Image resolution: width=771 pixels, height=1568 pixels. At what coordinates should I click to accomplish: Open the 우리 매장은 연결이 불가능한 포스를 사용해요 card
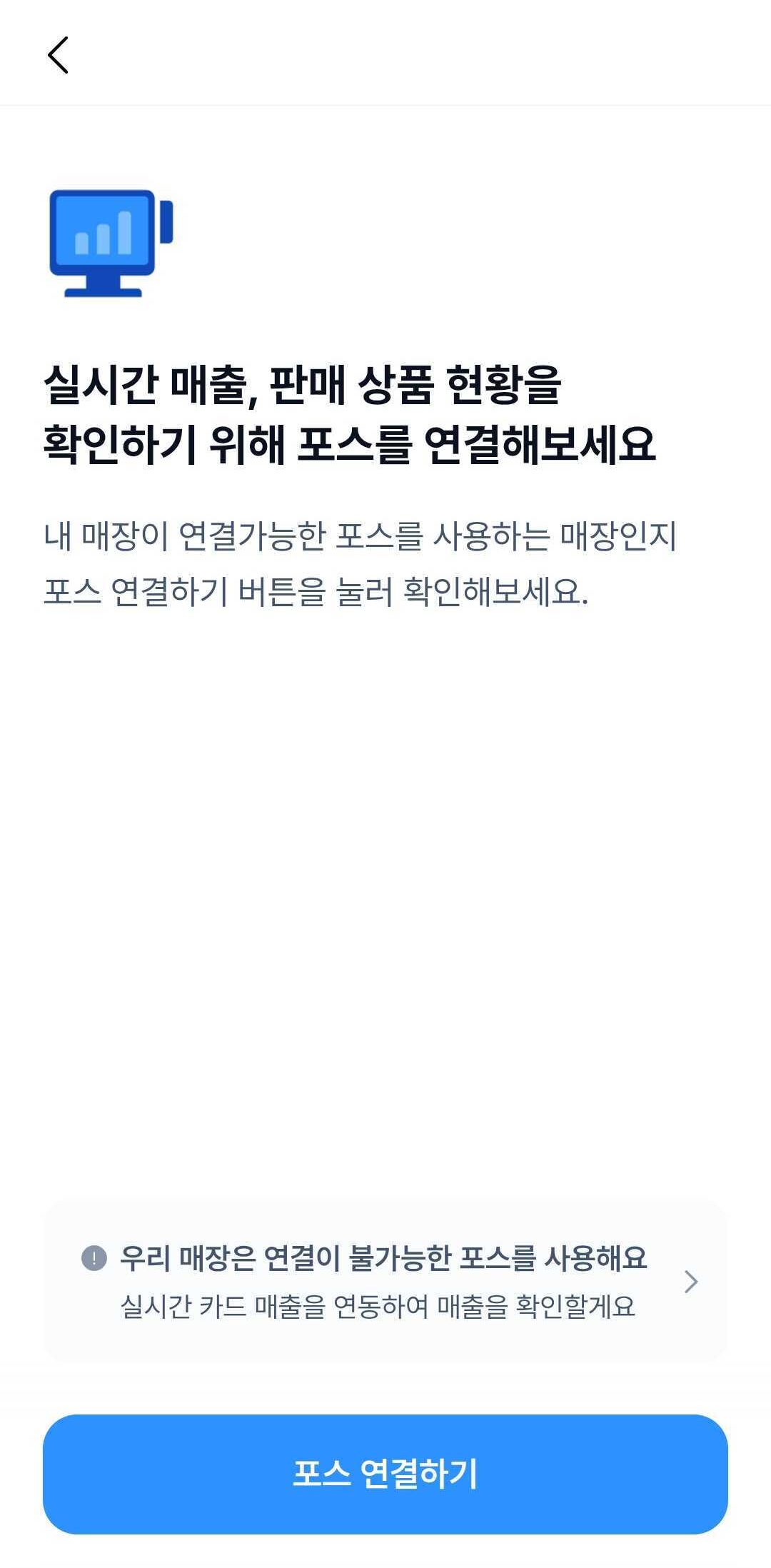pyautogui.click(x=385, y=1282)
